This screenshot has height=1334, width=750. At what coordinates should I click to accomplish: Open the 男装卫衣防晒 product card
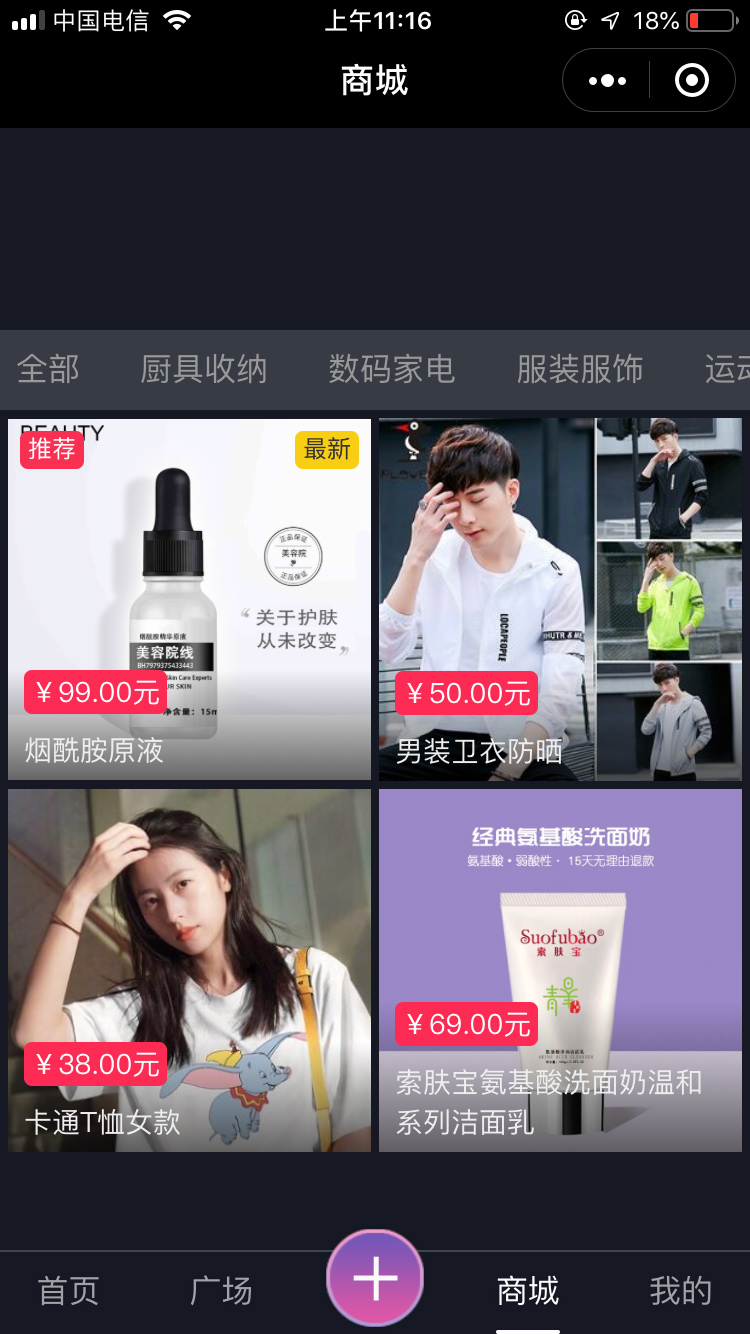pos(560,599)
